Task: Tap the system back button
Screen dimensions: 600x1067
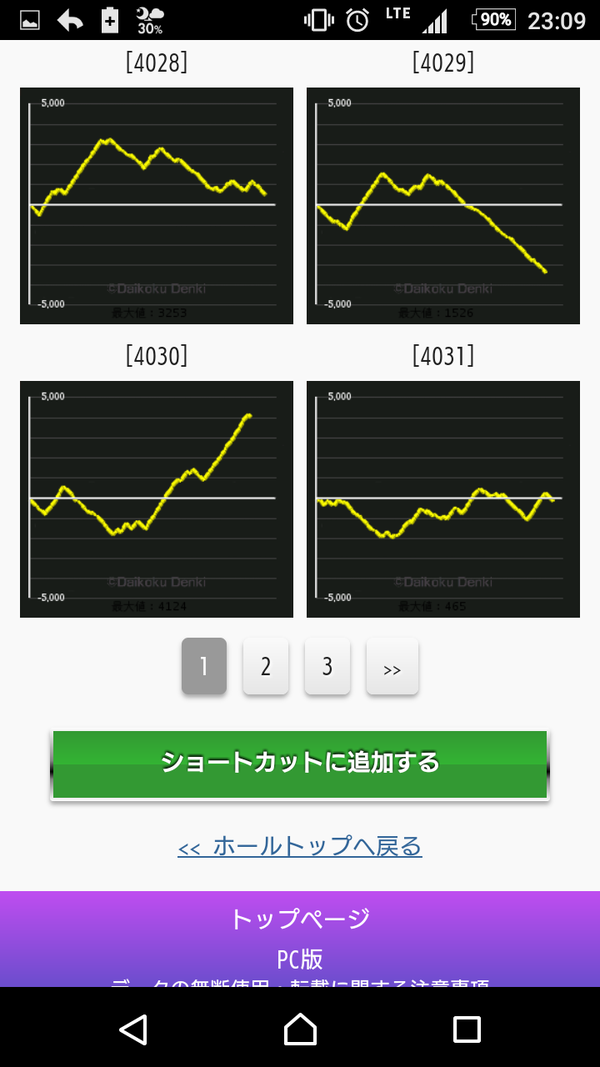Action: (x=133, y=1030)
